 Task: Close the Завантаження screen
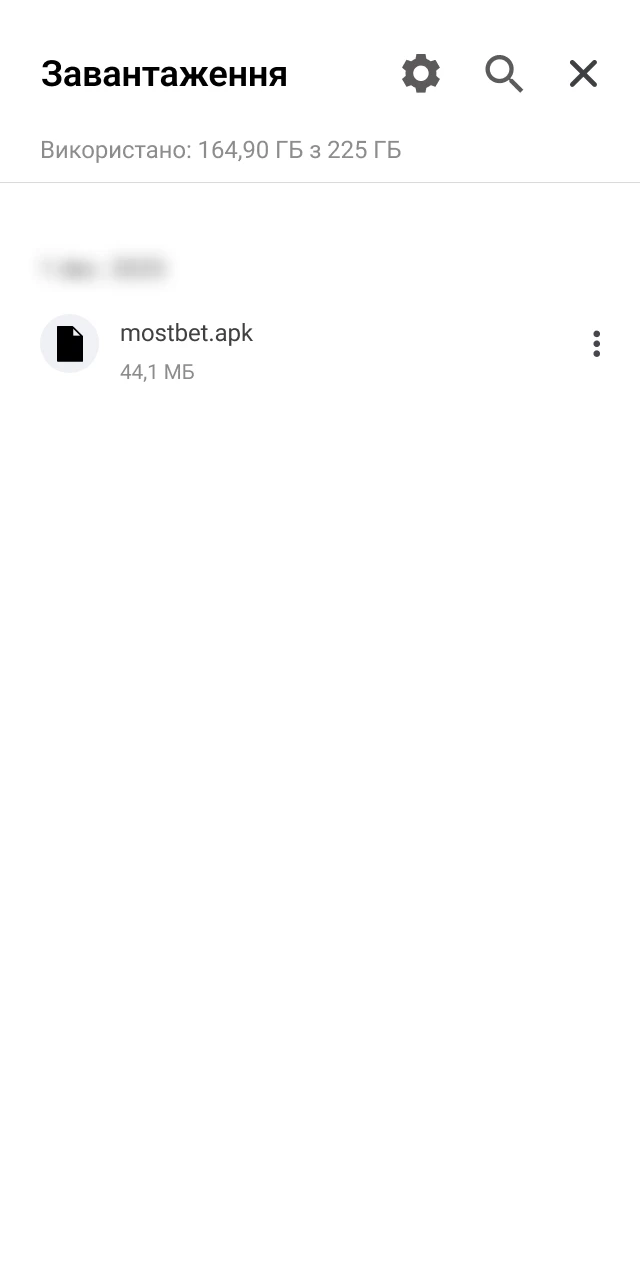click(583, 74)
